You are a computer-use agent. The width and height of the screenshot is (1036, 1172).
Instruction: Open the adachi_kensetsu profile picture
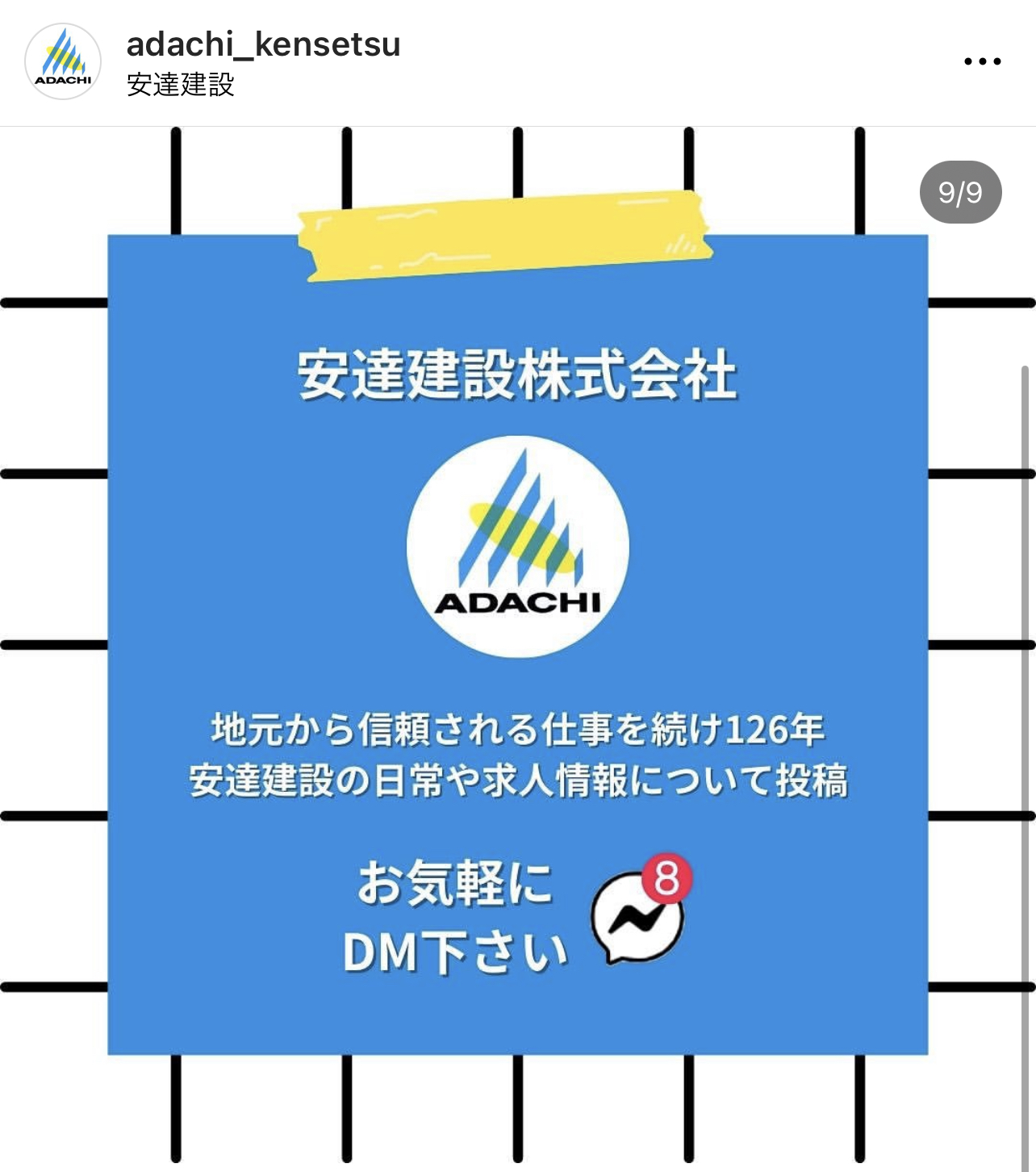63,62
